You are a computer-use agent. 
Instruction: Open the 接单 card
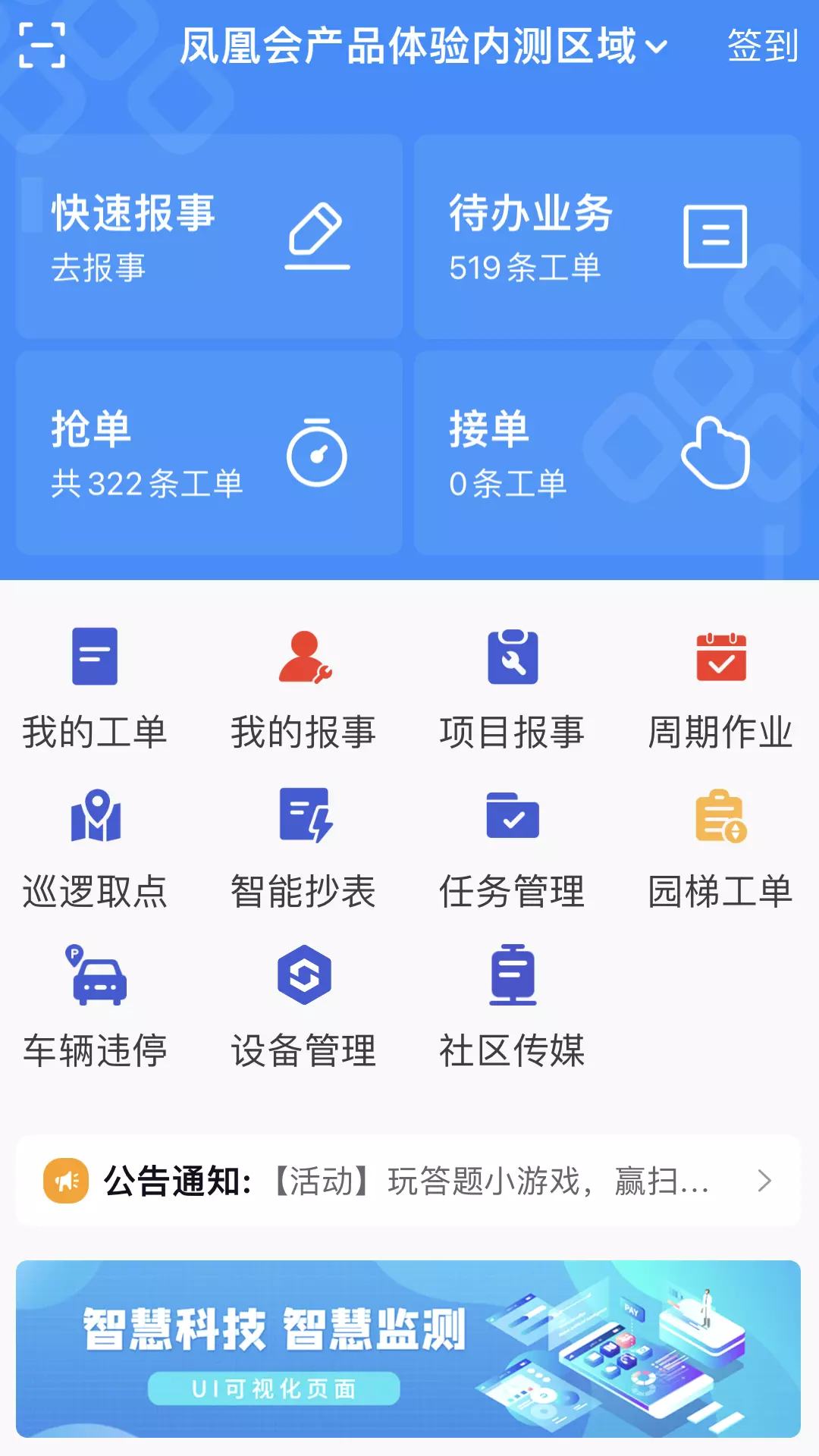coord(607,453)
